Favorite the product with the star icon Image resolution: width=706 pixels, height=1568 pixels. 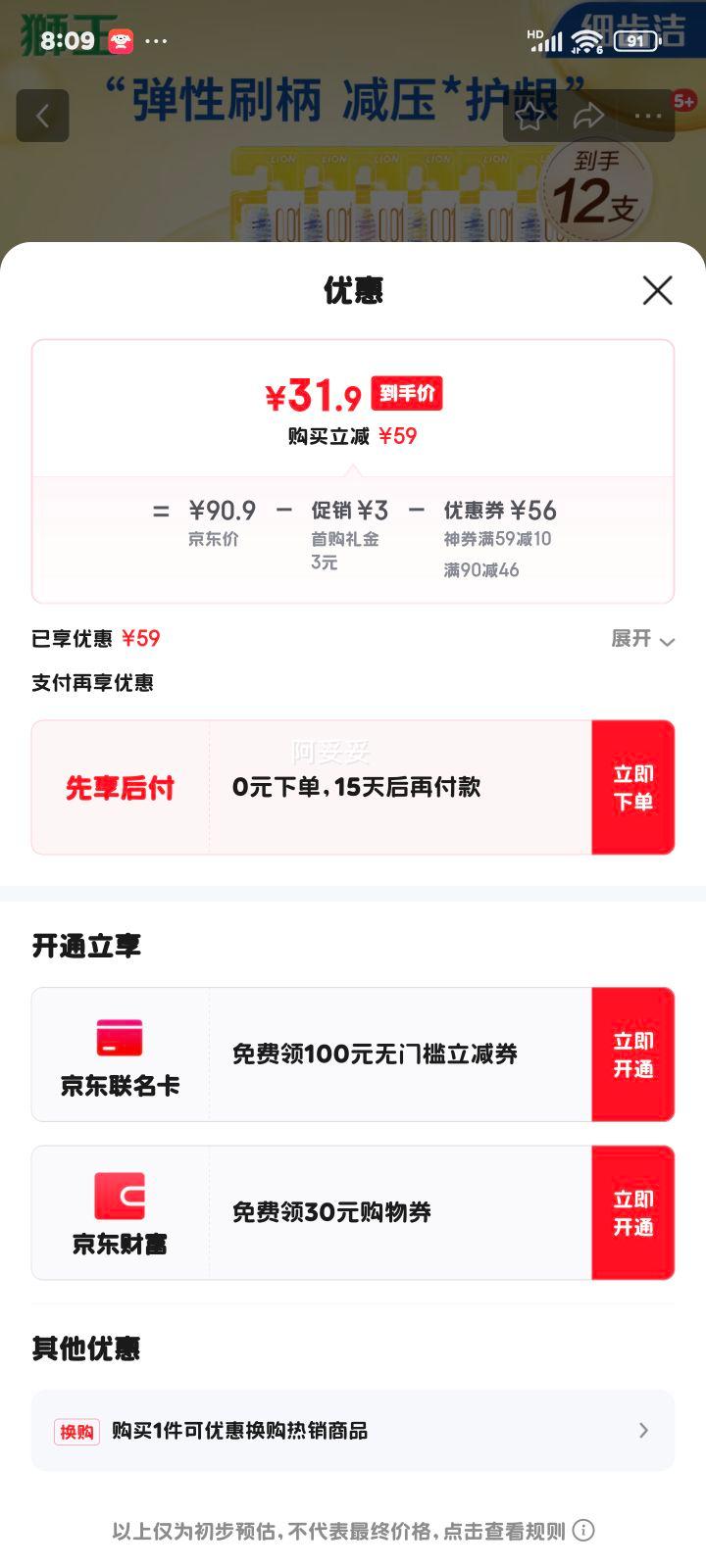click(x=529, y=118)
